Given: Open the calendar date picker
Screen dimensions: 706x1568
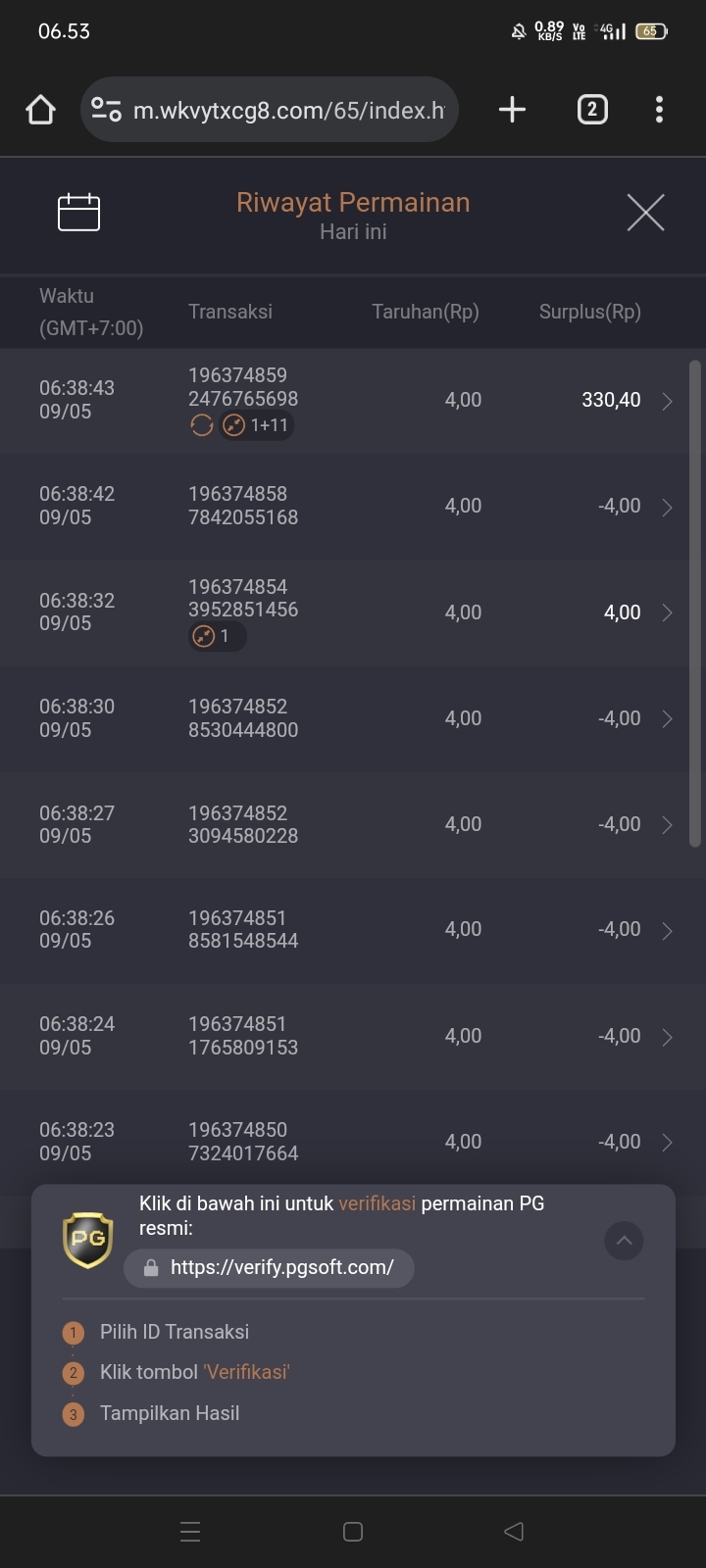Looking at the screenshot, I should tap(78, 213).
